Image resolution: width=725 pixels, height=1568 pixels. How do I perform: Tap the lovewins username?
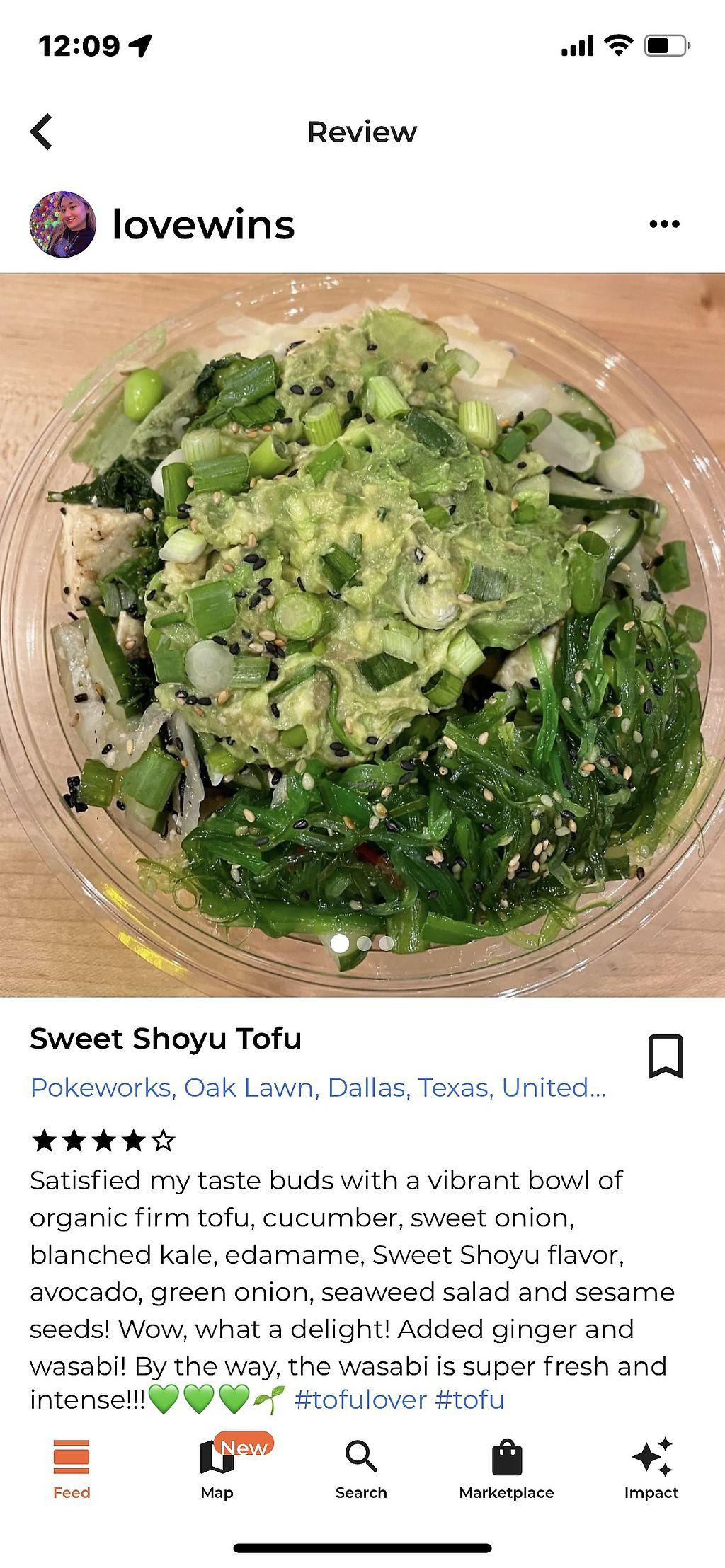coord(203,225)
